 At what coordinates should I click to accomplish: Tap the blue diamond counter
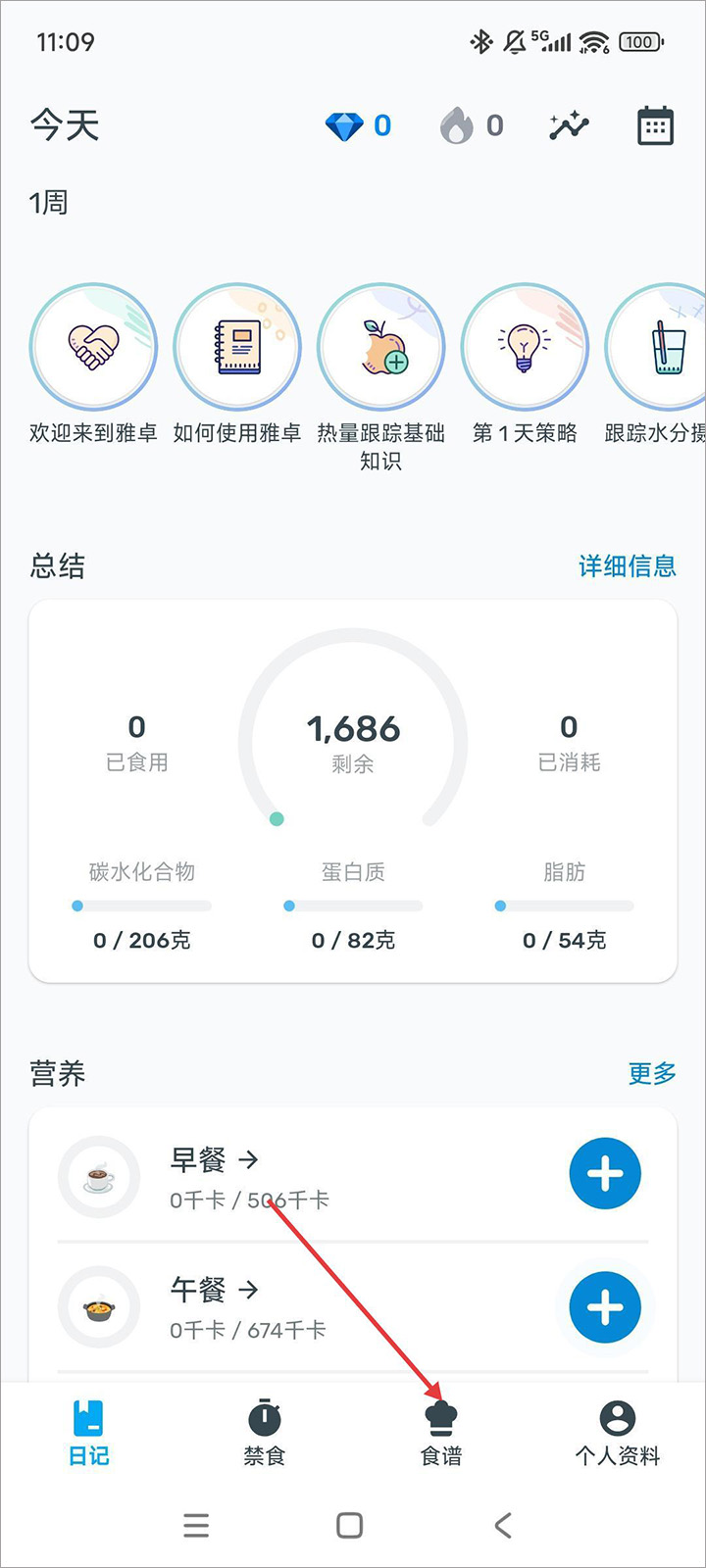(358, 125)
